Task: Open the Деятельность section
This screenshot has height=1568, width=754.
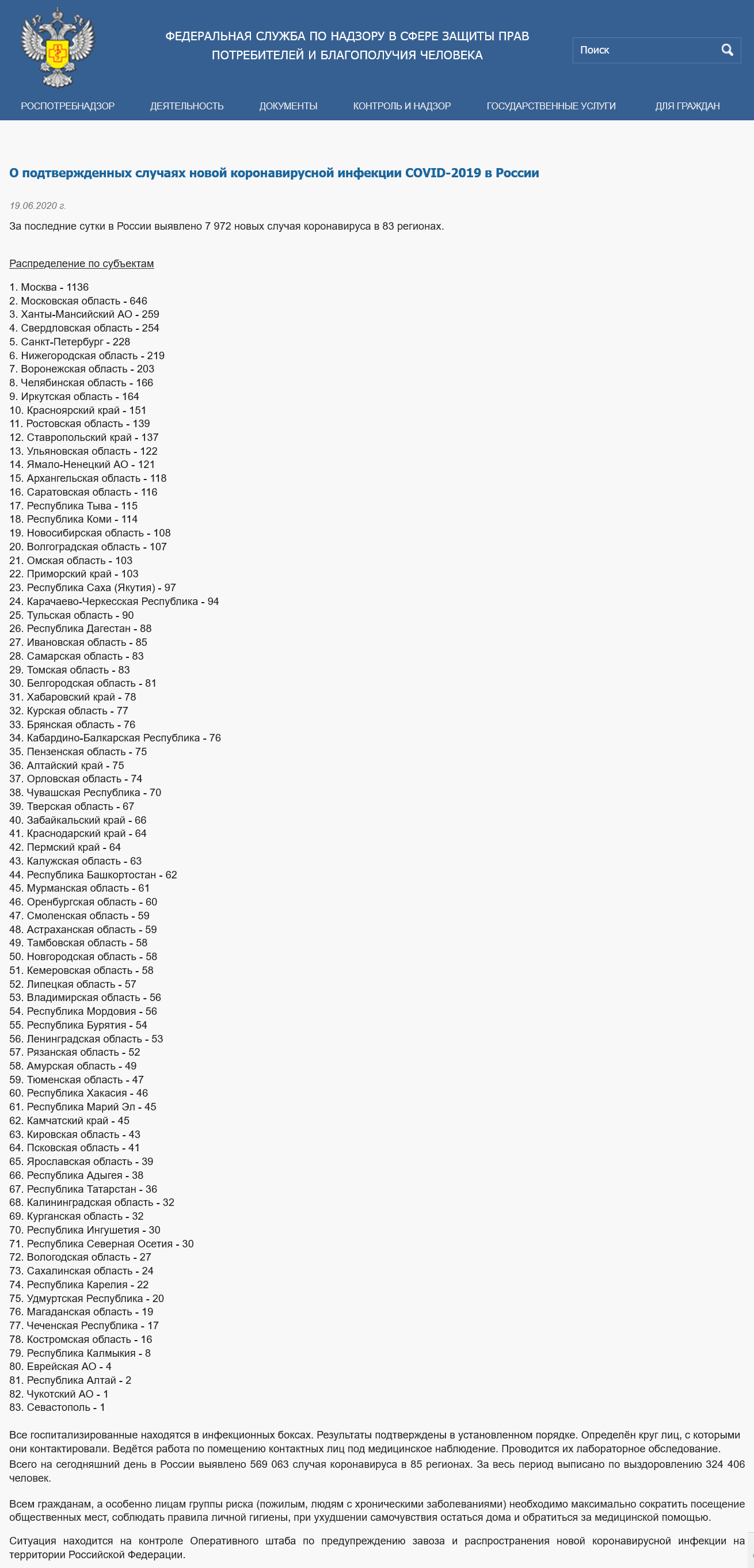Action: tap(187, 106)
